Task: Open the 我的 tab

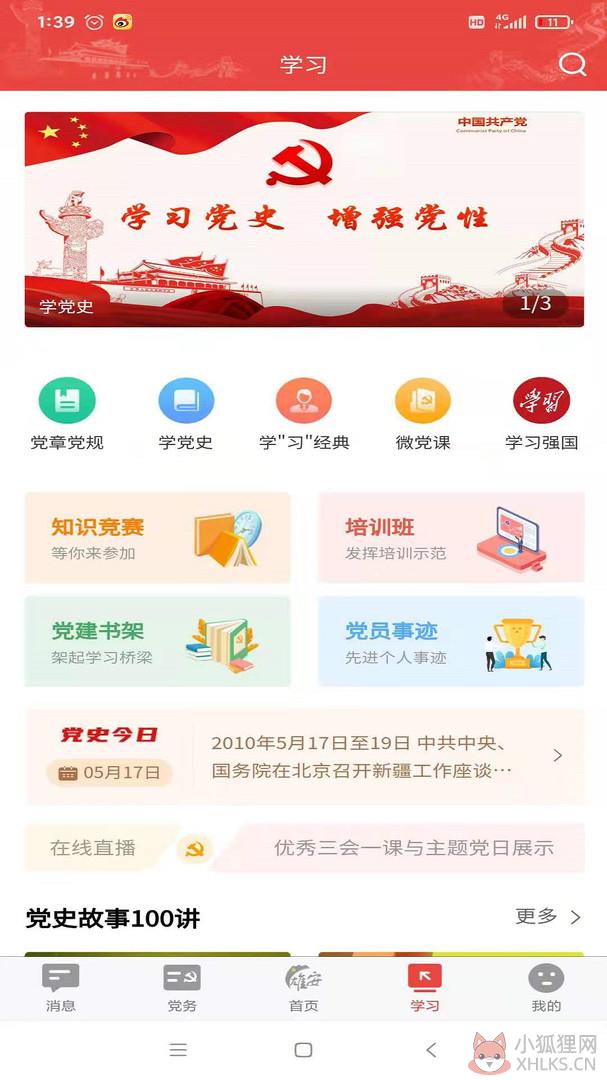Action: coord(546,988)
